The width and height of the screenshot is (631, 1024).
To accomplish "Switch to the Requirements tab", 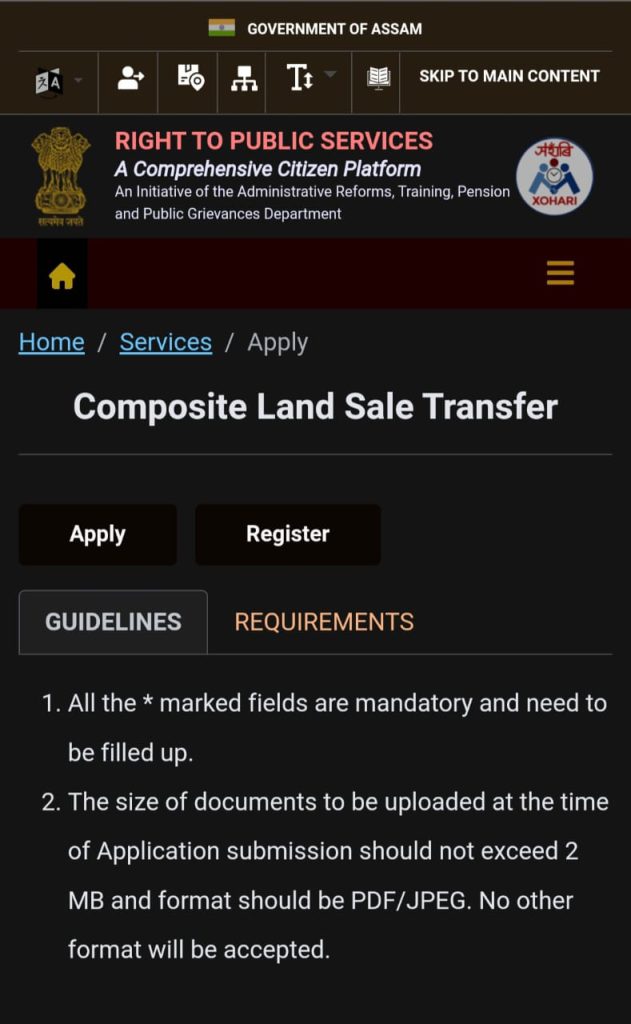I will (x=324, y=622).
